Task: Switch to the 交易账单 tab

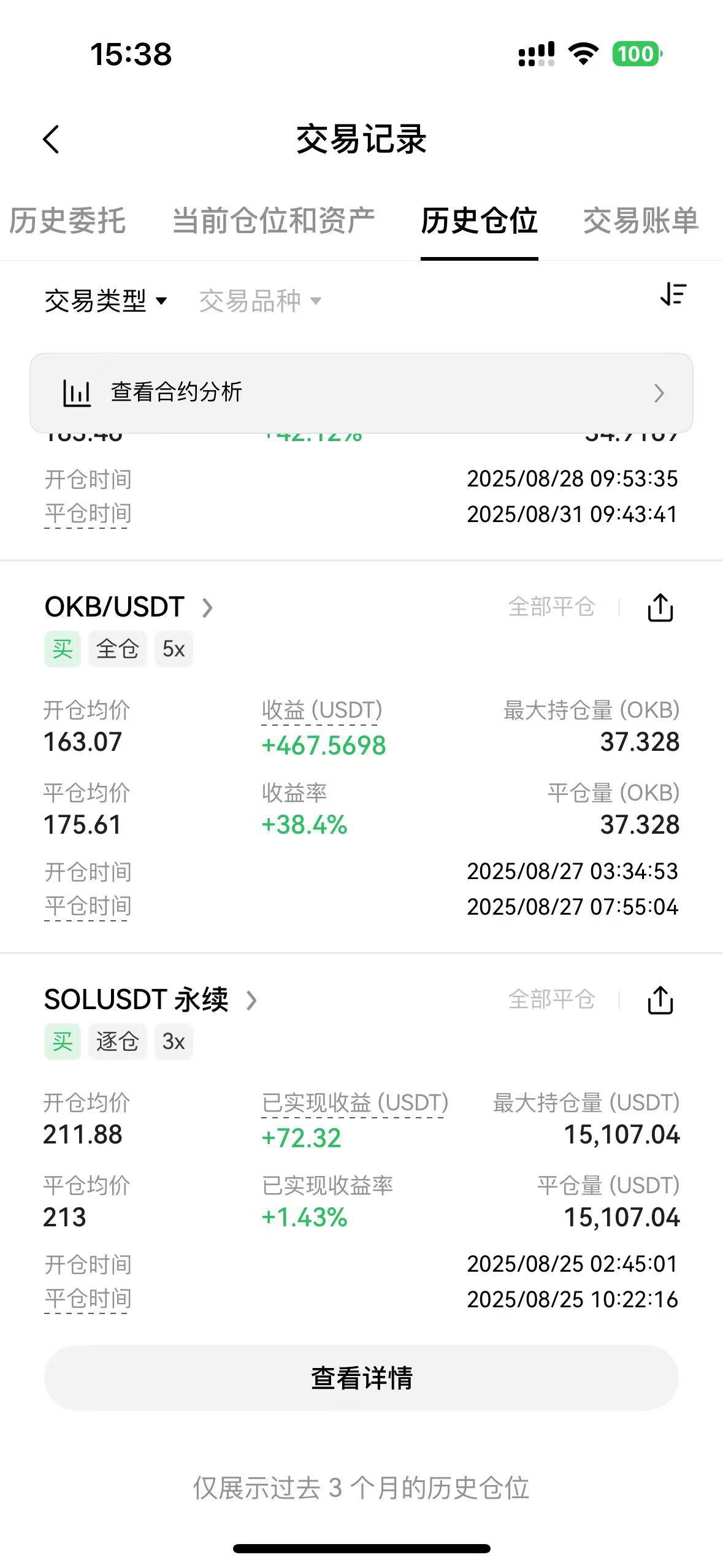Action: point(640,221)
